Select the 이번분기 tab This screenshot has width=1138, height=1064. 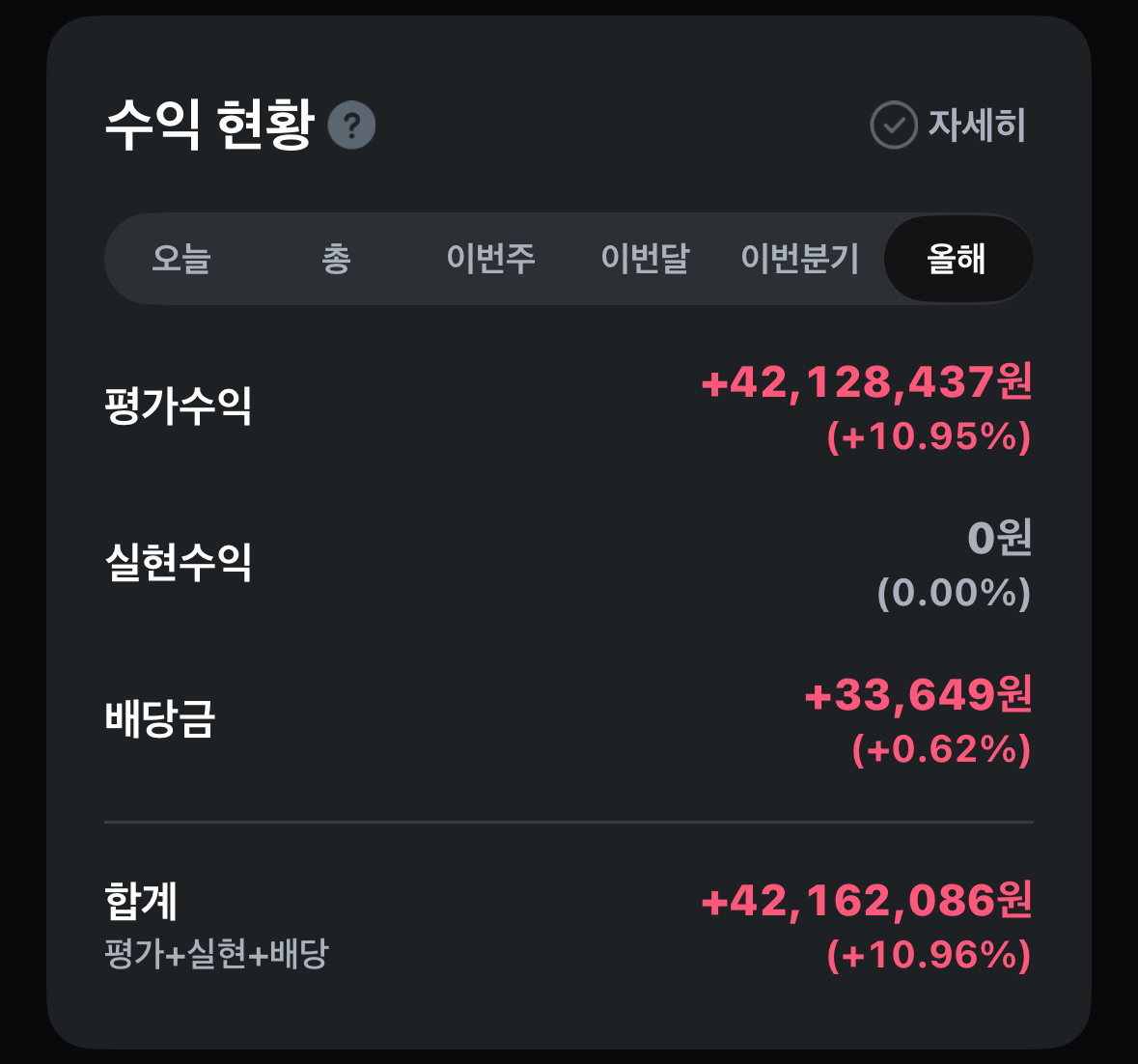coord(800,259)
